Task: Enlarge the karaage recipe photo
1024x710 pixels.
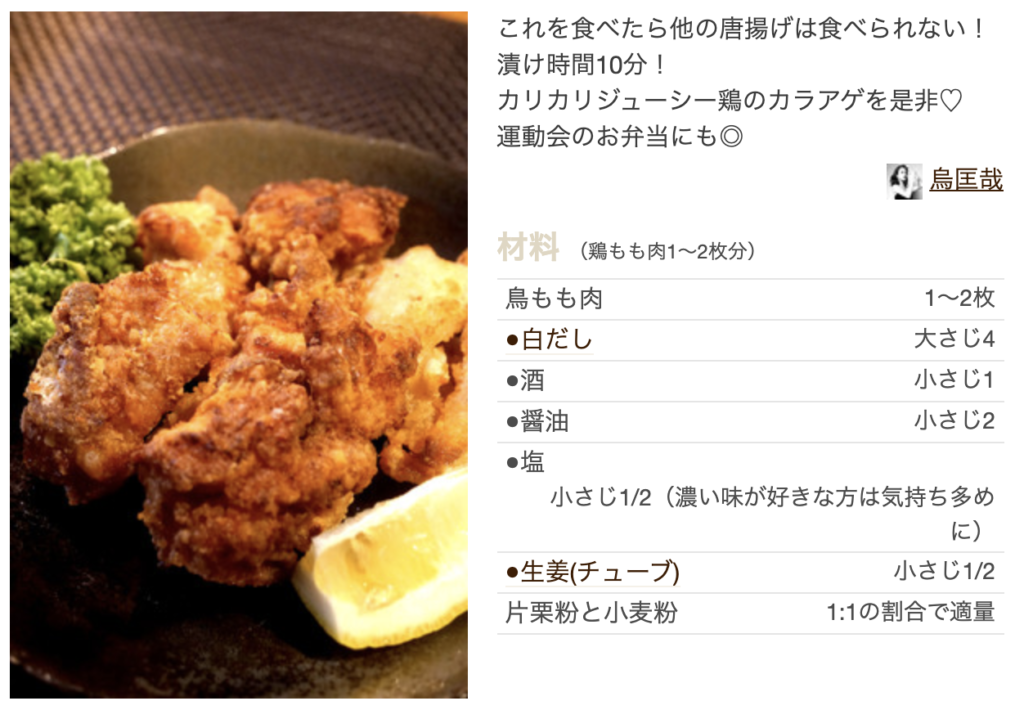Action: coord(239,355)
